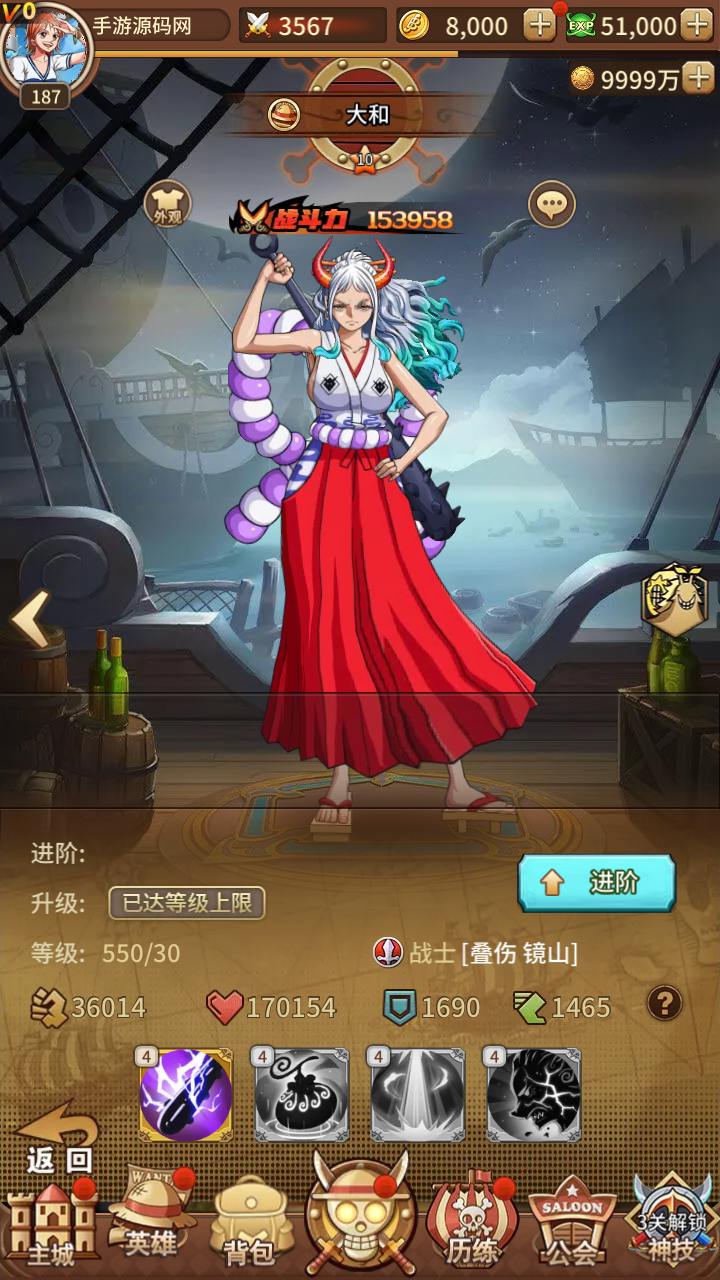This screenshot has height=1280, width=720.
Task: Open the golden hexagon badge icon
Action: click(x=670, y=600)
